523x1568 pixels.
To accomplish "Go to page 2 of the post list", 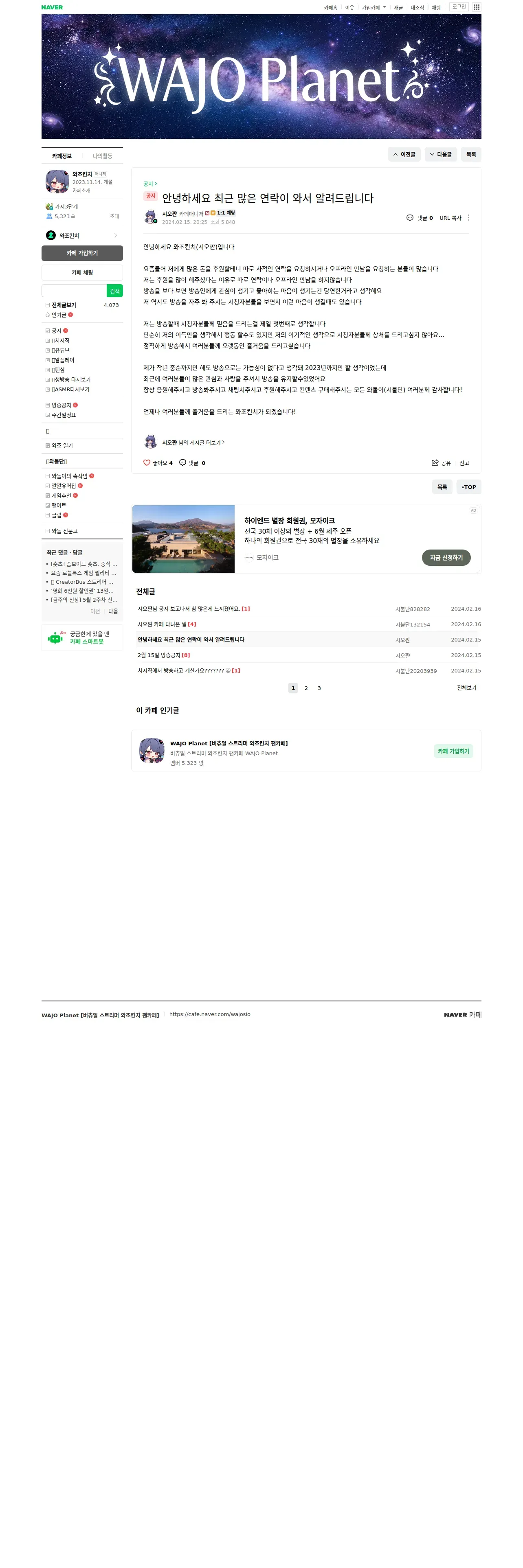I will point(306,688).
